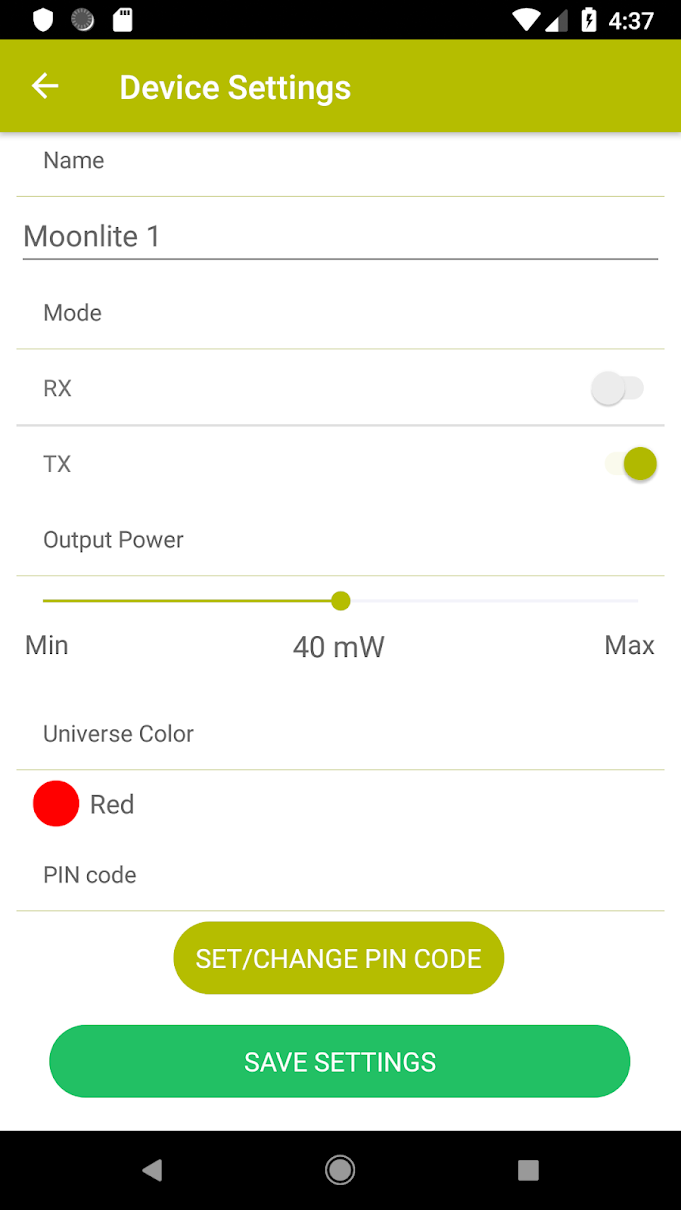Edit the Moonlite 1 name field

click(x=340, y=236)
